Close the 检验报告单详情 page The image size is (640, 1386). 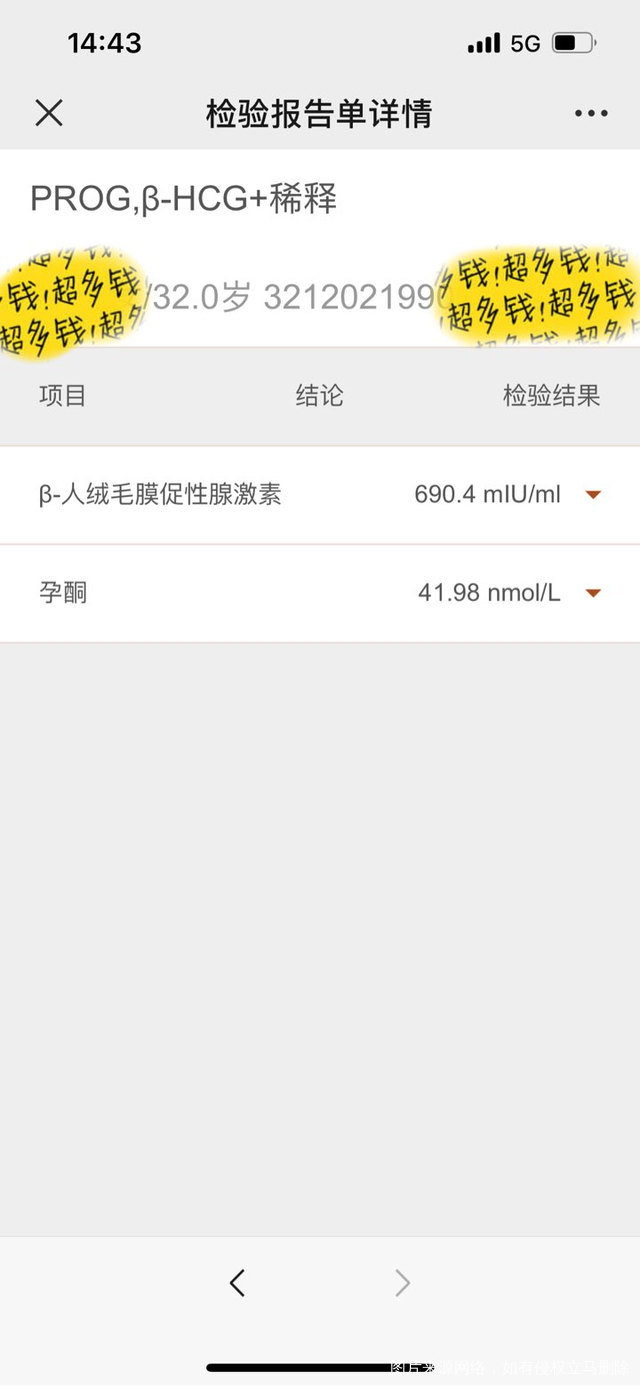click(x=49, y=113)
